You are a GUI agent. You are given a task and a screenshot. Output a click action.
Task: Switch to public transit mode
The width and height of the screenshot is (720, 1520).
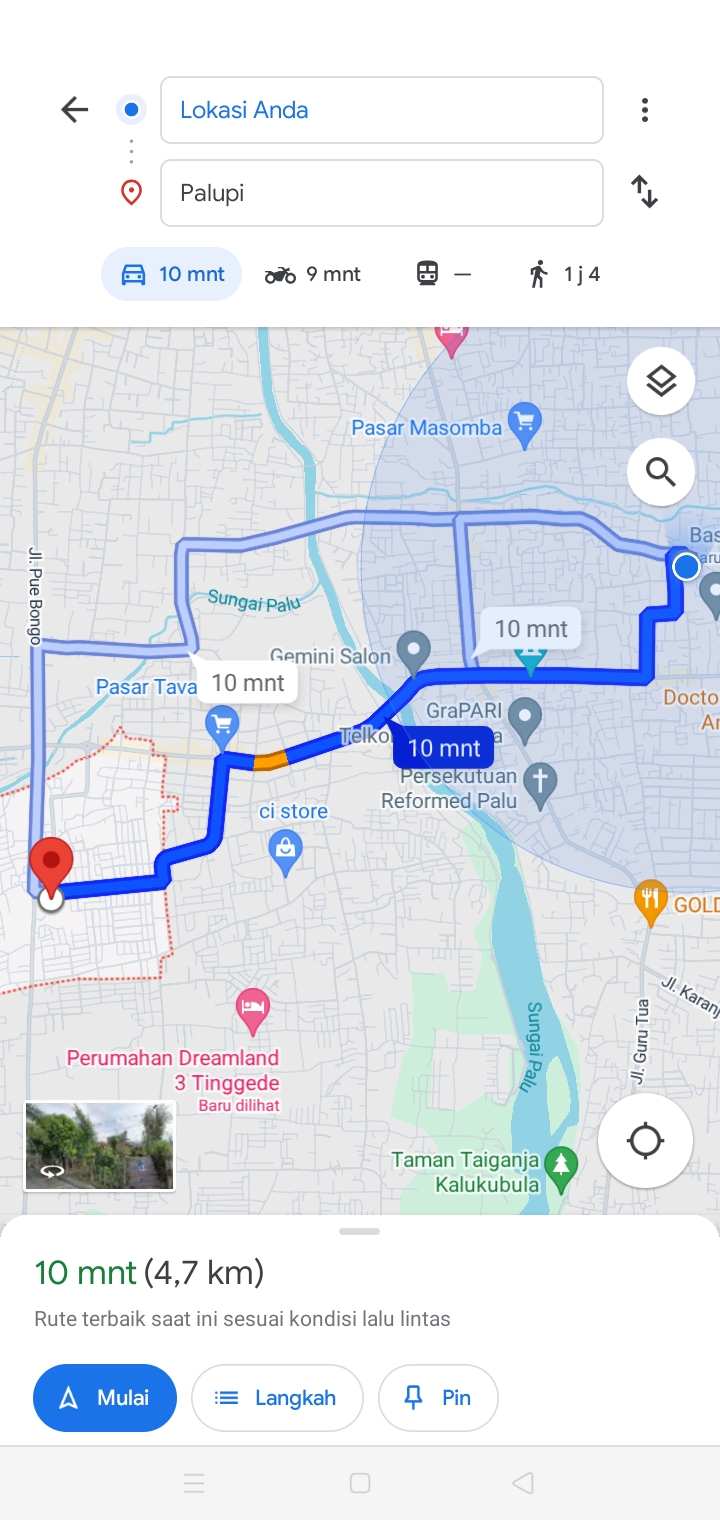coord(442,274)
